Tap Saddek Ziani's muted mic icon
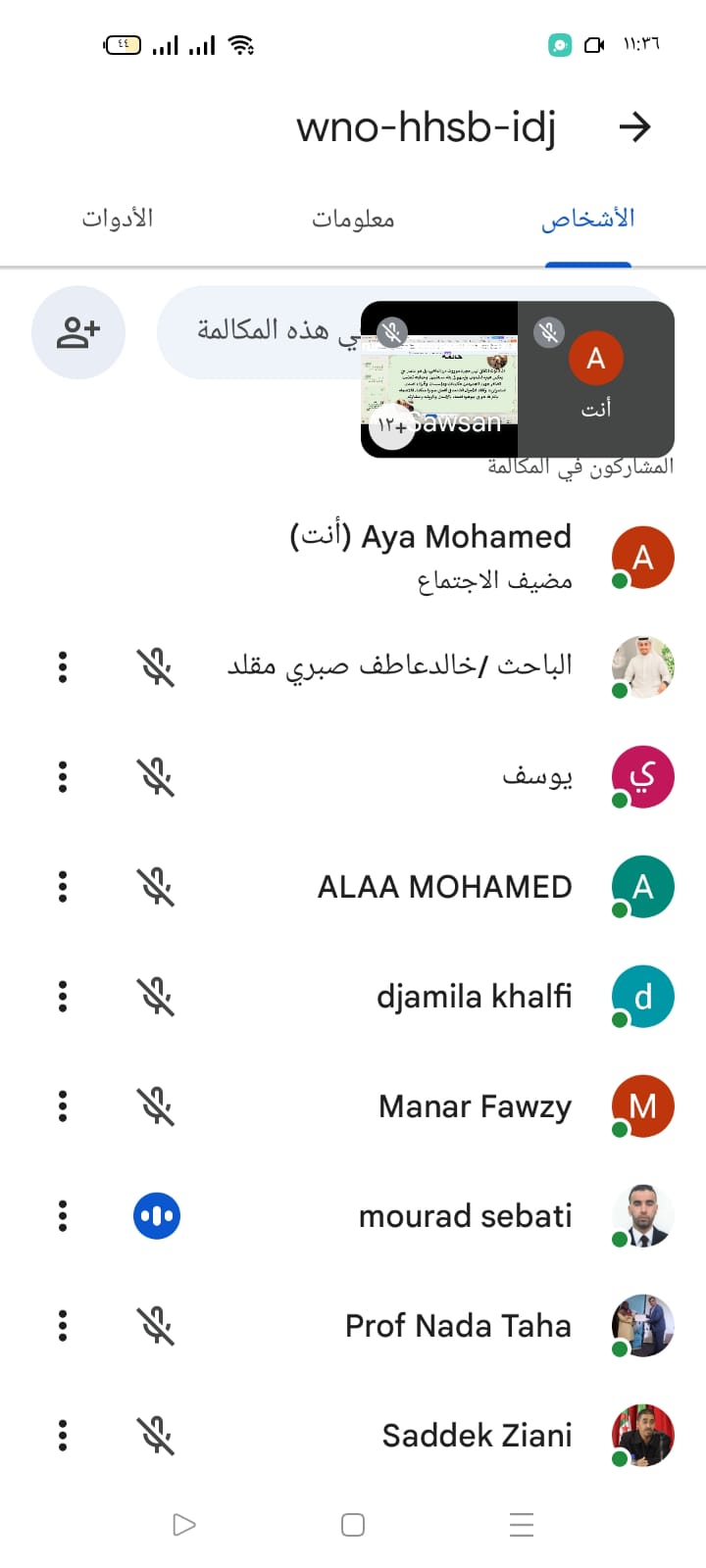The image size is (706, 1568). [156, 1436]
